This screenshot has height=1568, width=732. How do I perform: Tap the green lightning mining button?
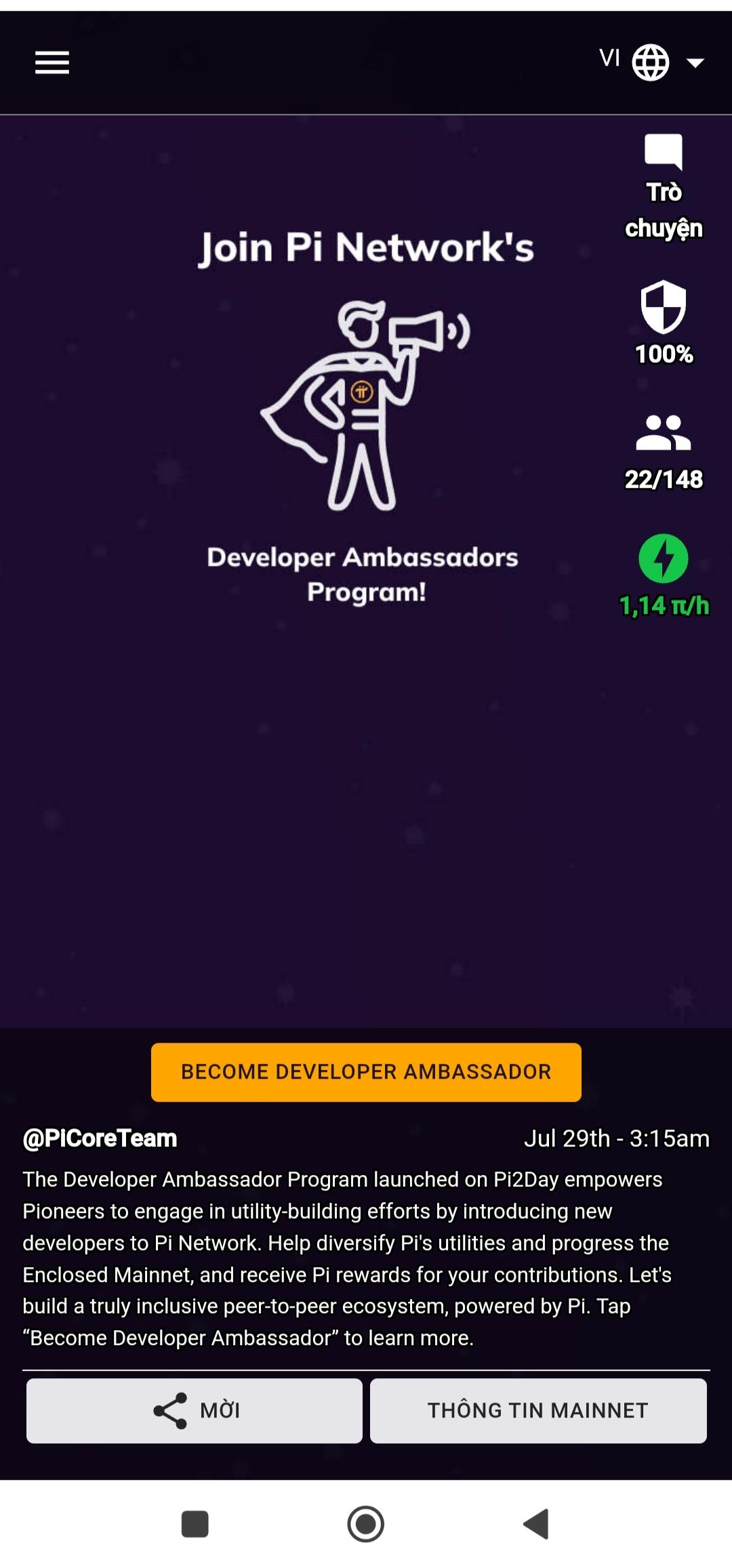[664, 559]
